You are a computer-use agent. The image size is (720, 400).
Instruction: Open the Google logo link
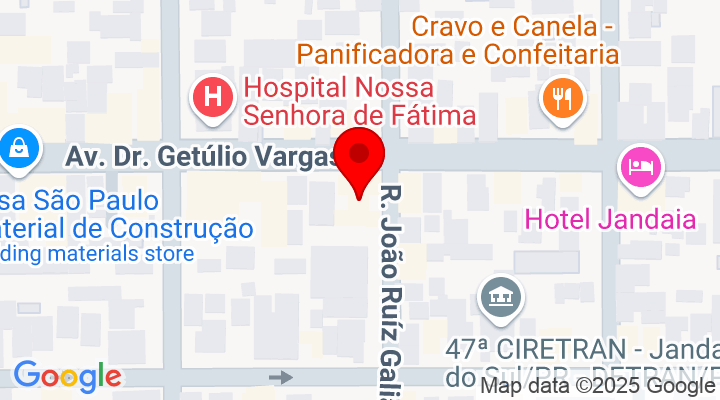tap(67, 376)
